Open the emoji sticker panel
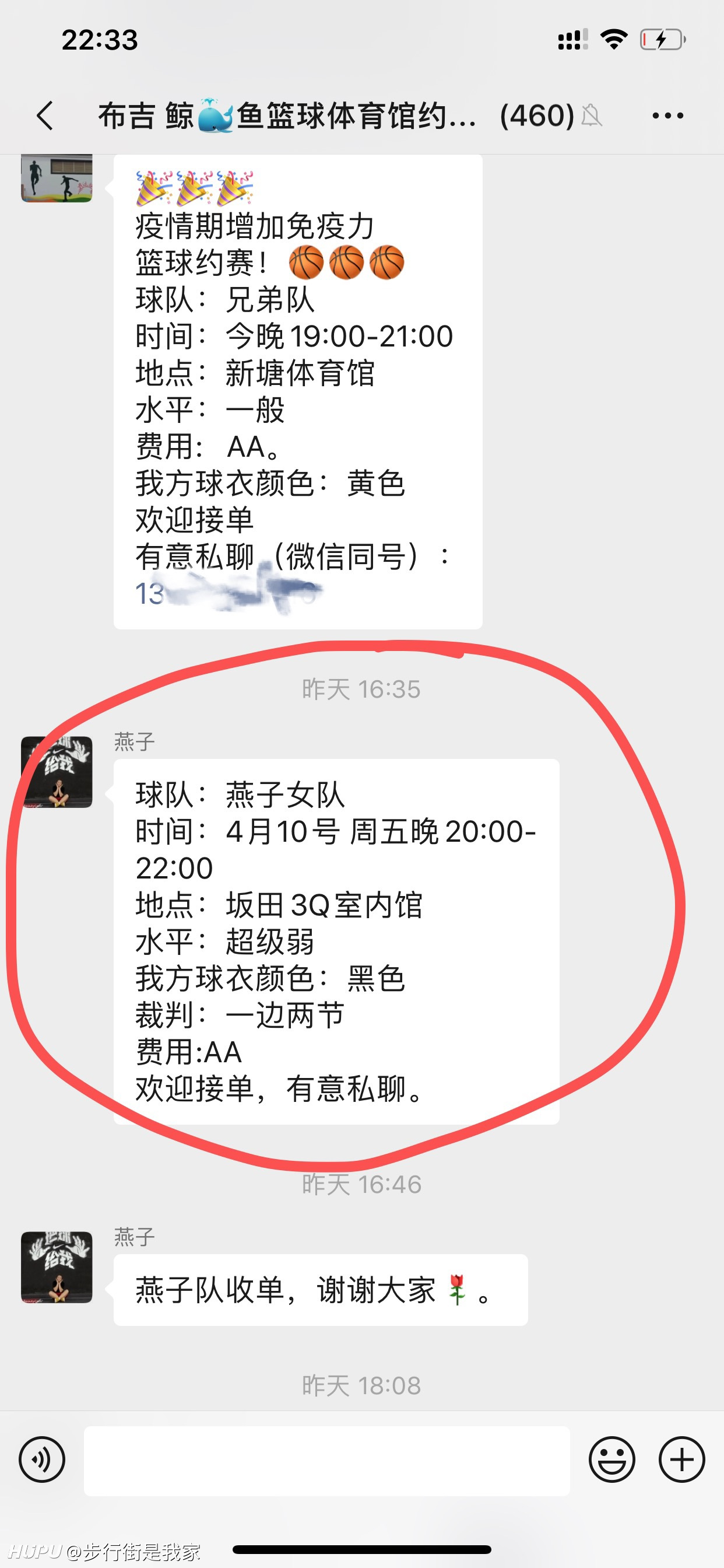The height and width of the screenshot is (1568, 724). click(611, 1459)
